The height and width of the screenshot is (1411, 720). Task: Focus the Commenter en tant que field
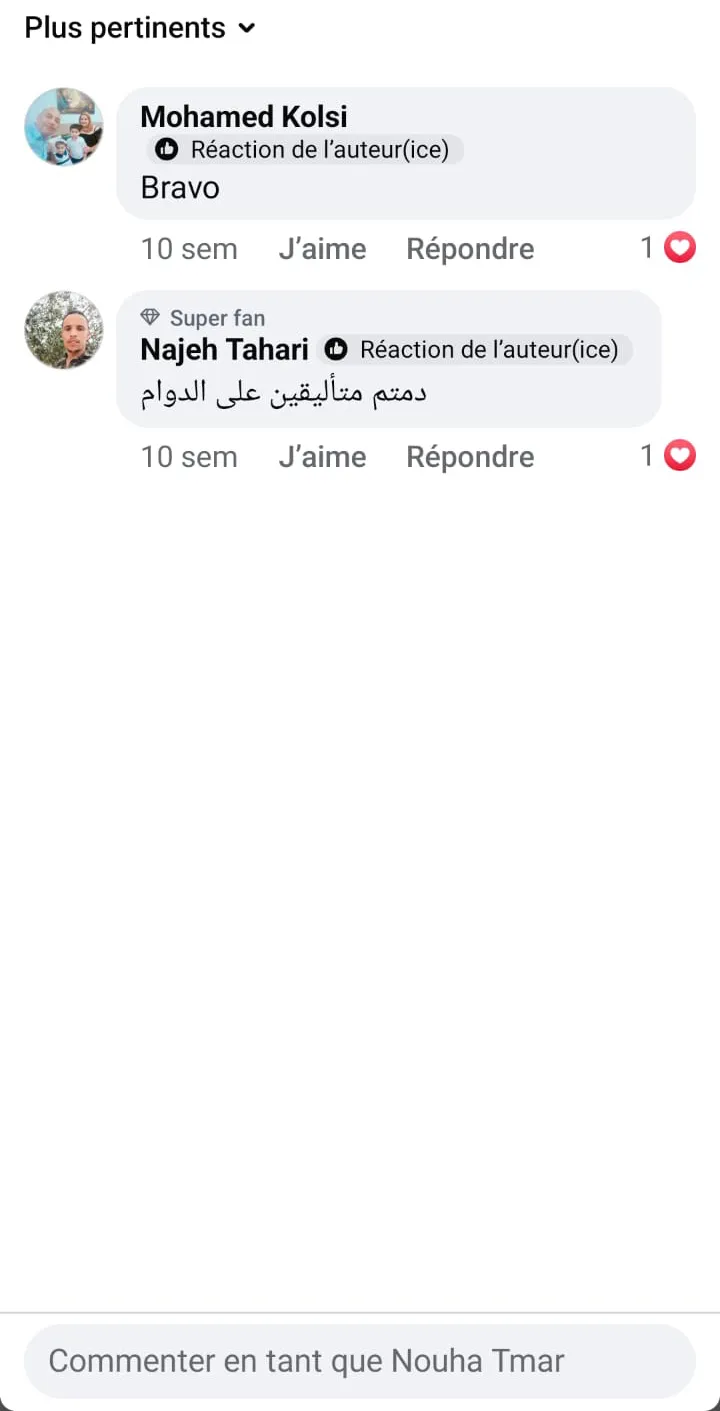(360, 1361)
